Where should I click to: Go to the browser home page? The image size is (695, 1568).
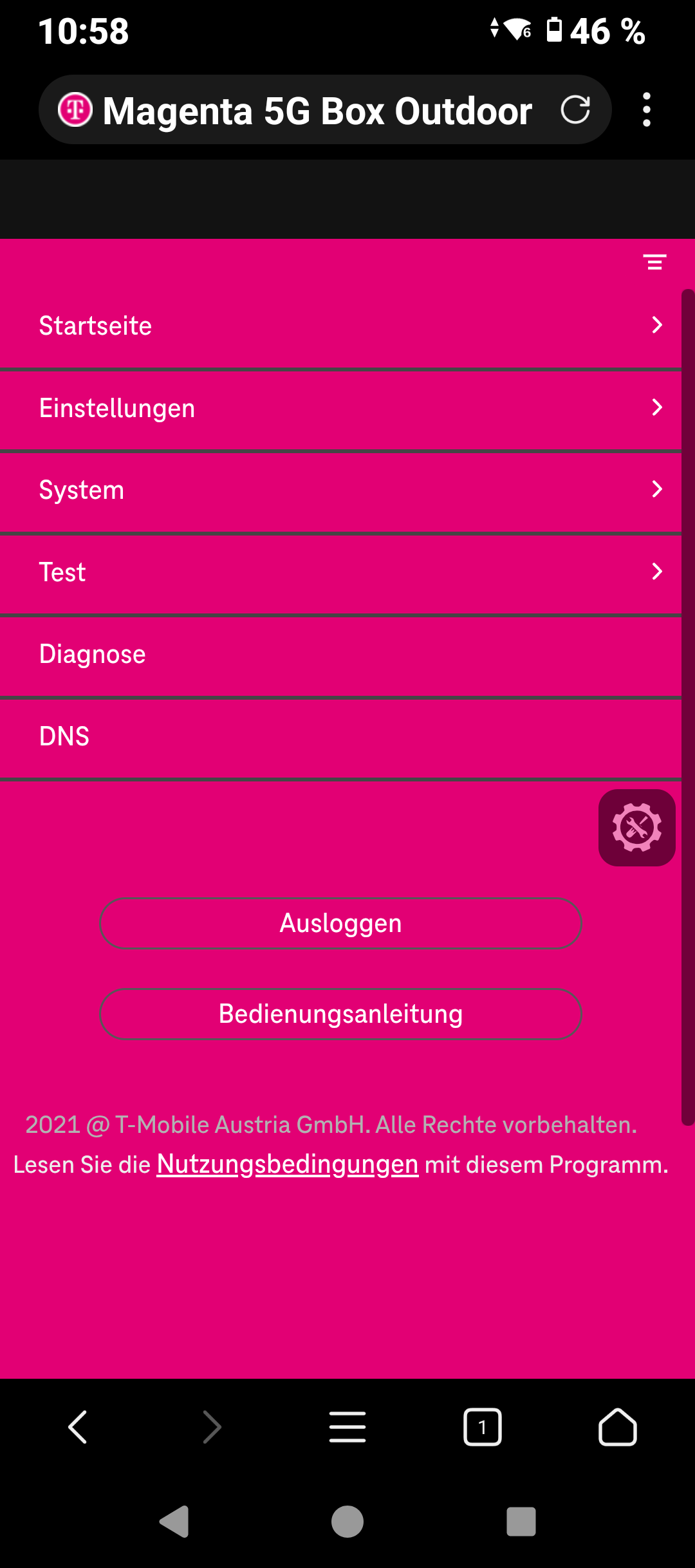(618, 1427)
